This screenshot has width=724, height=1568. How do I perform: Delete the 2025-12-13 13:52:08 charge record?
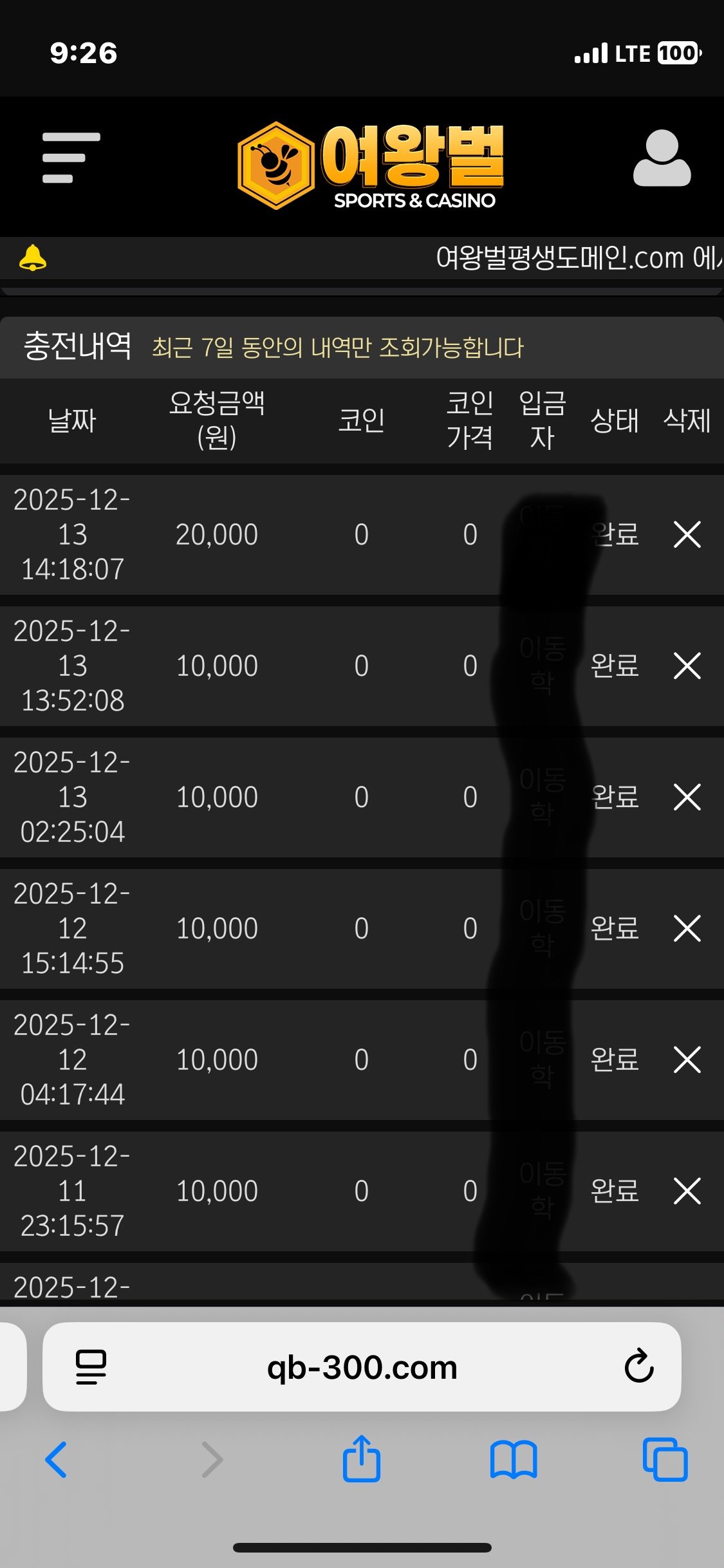pos(687,666)
